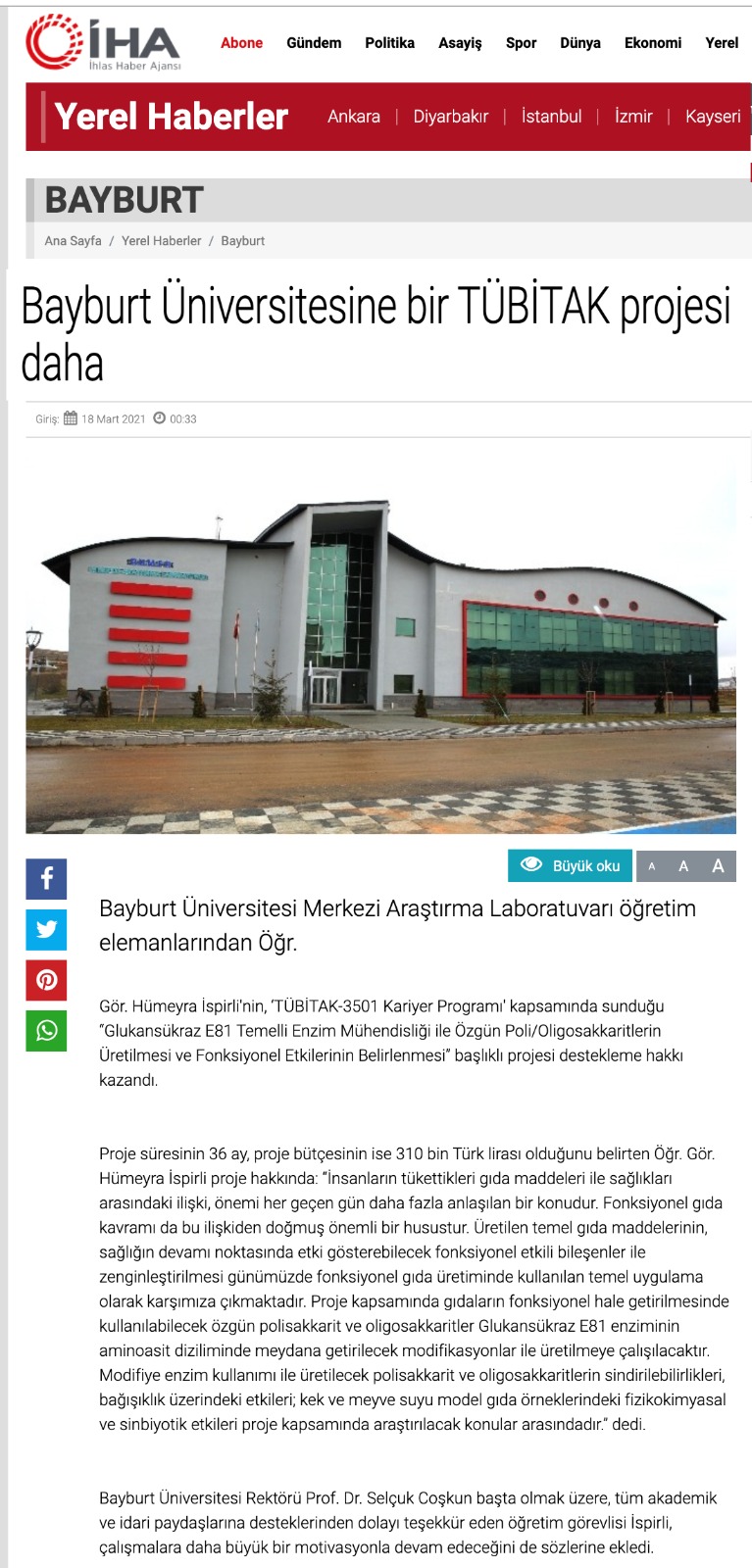Open the Ekonomi section

click(653, 43)
